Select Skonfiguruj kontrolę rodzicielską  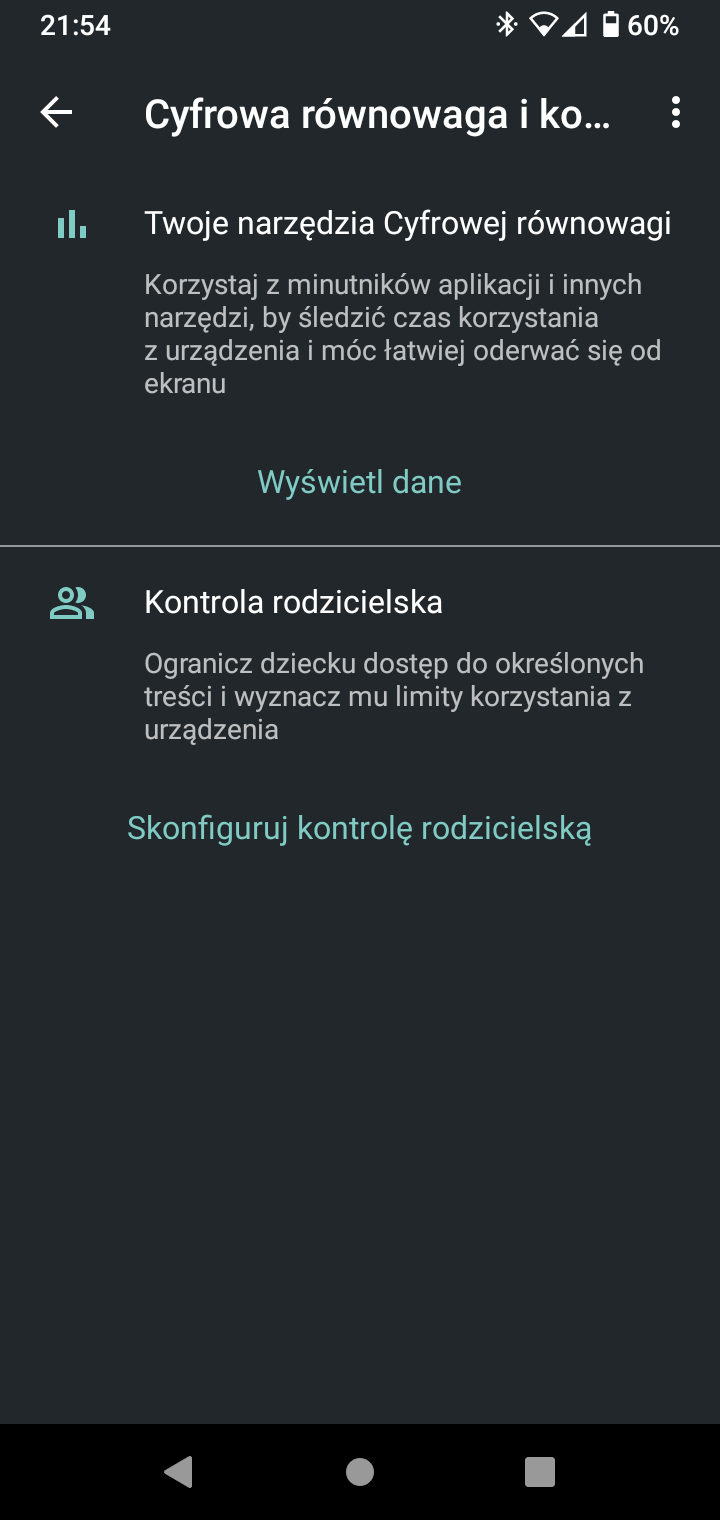click(x=360, y=828)
